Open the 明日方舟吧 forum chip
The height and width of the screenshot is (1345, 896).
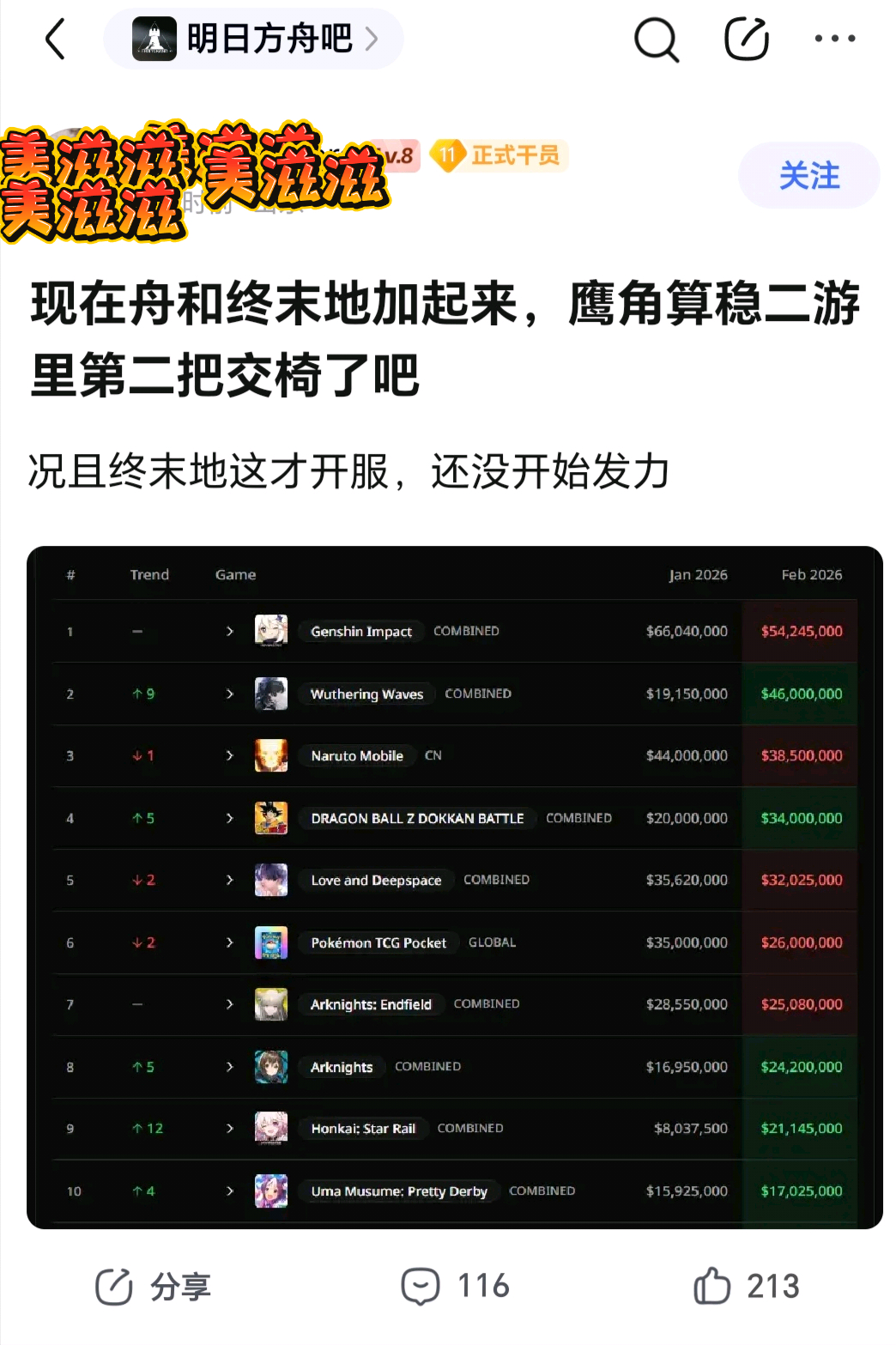pyautogui.click(x=254, y=39)
